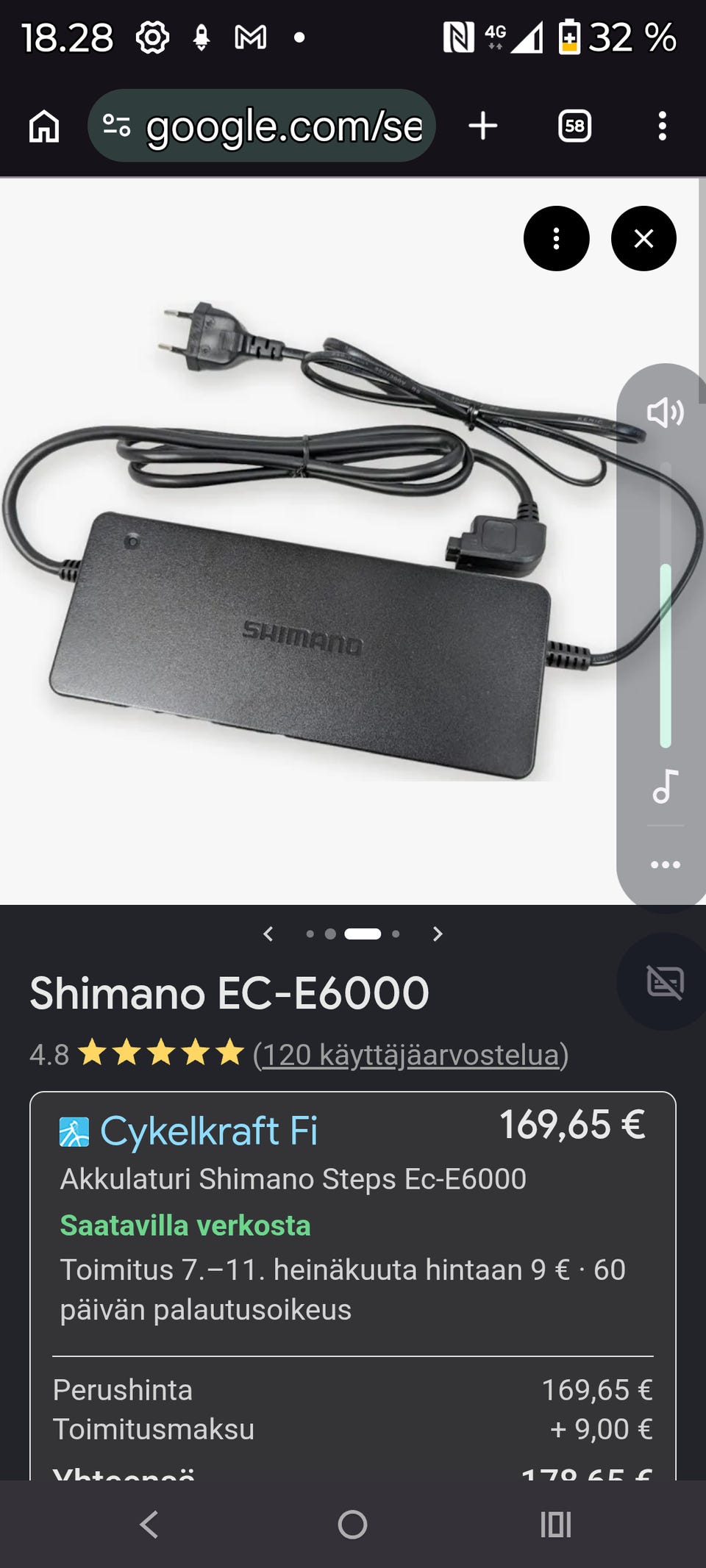Viewport: 706px width, 1568px height.
Task: Visit the Cykelkraft Fi store offer
Action: [x=209, y=1131]
